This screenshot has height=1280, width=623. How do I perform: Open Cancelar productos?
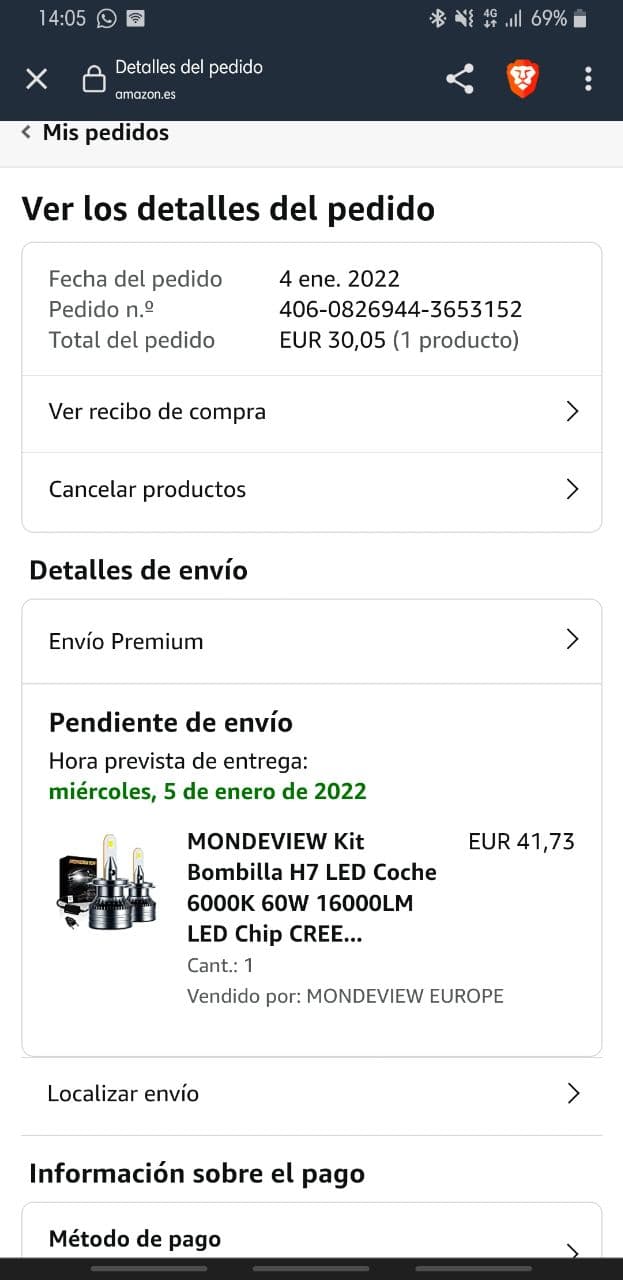click(312, 490)
